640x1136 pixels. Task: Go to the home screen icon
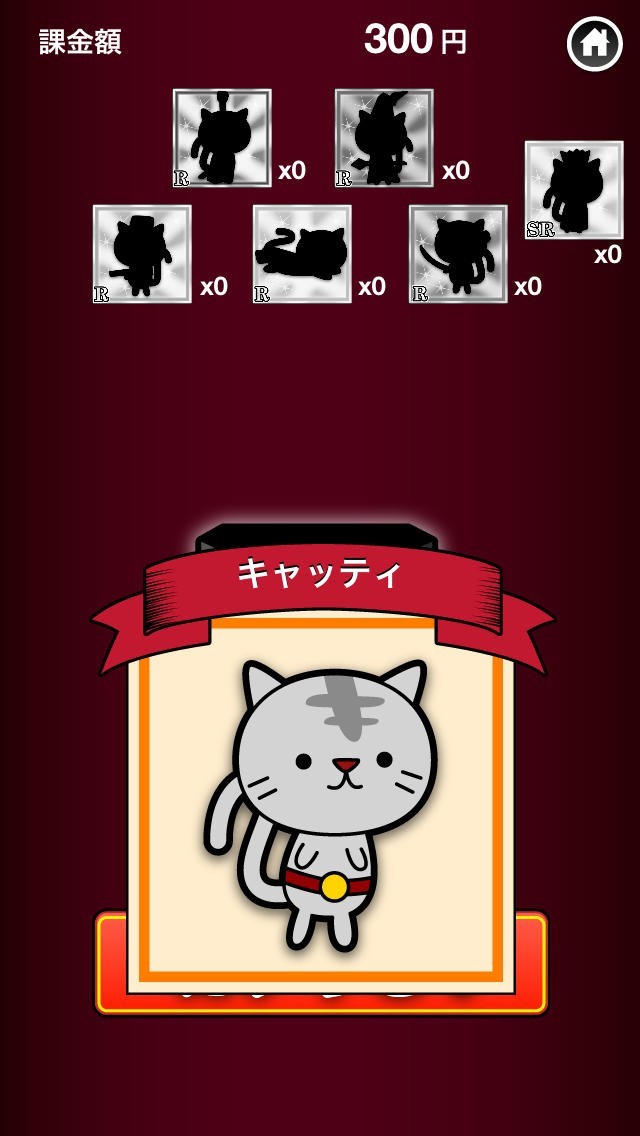[x=594, y=43]
